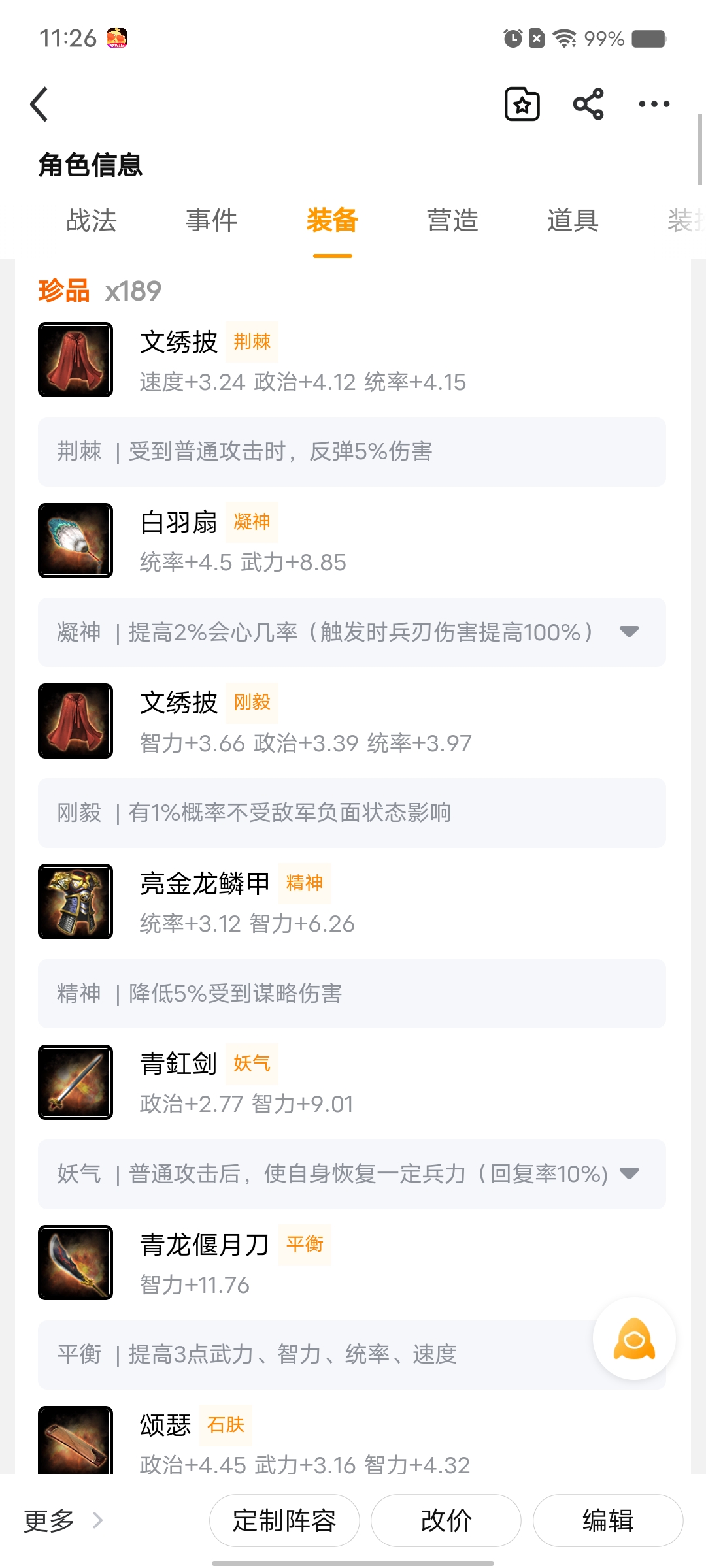Tap 更多 for more options

tap(63, 1521)
